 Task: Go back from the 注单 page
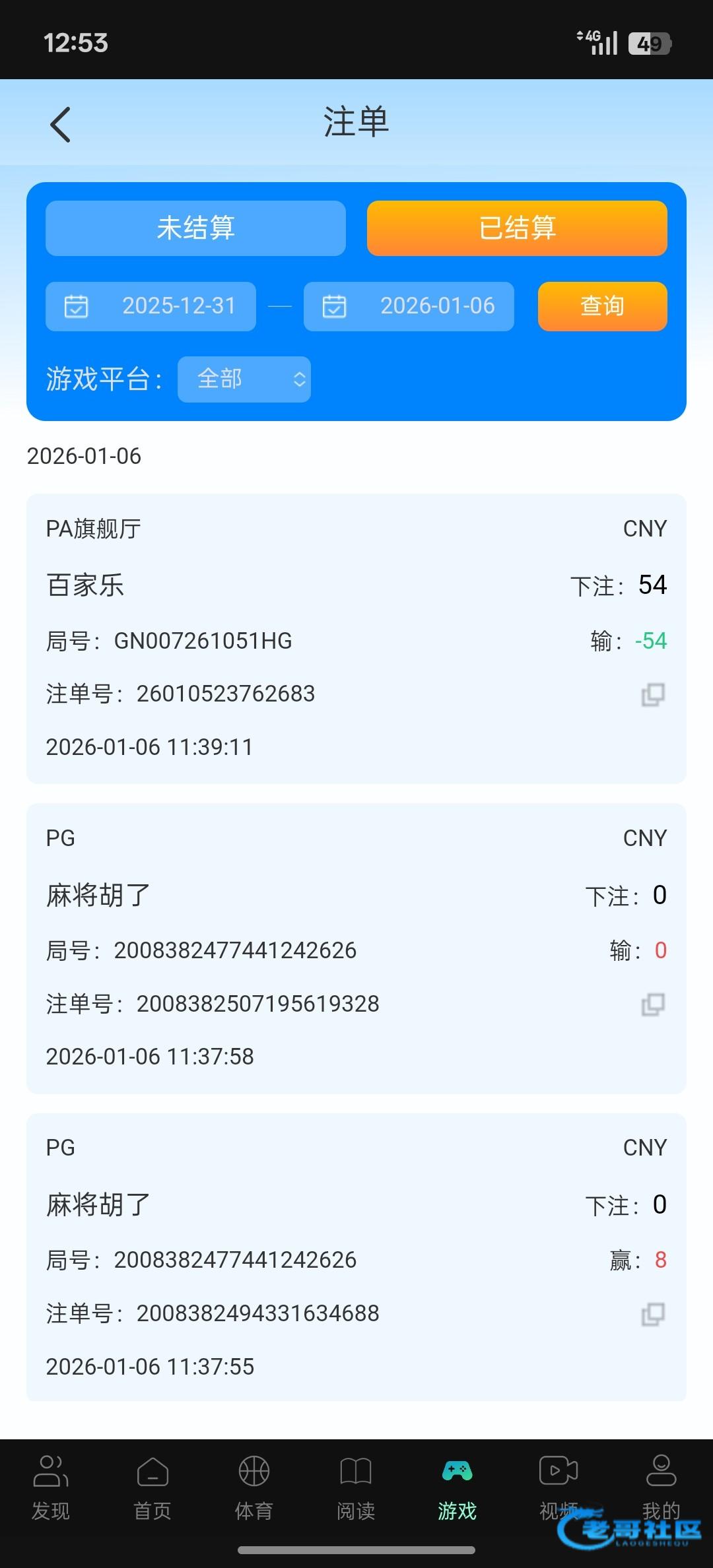[x=60, y=124]
